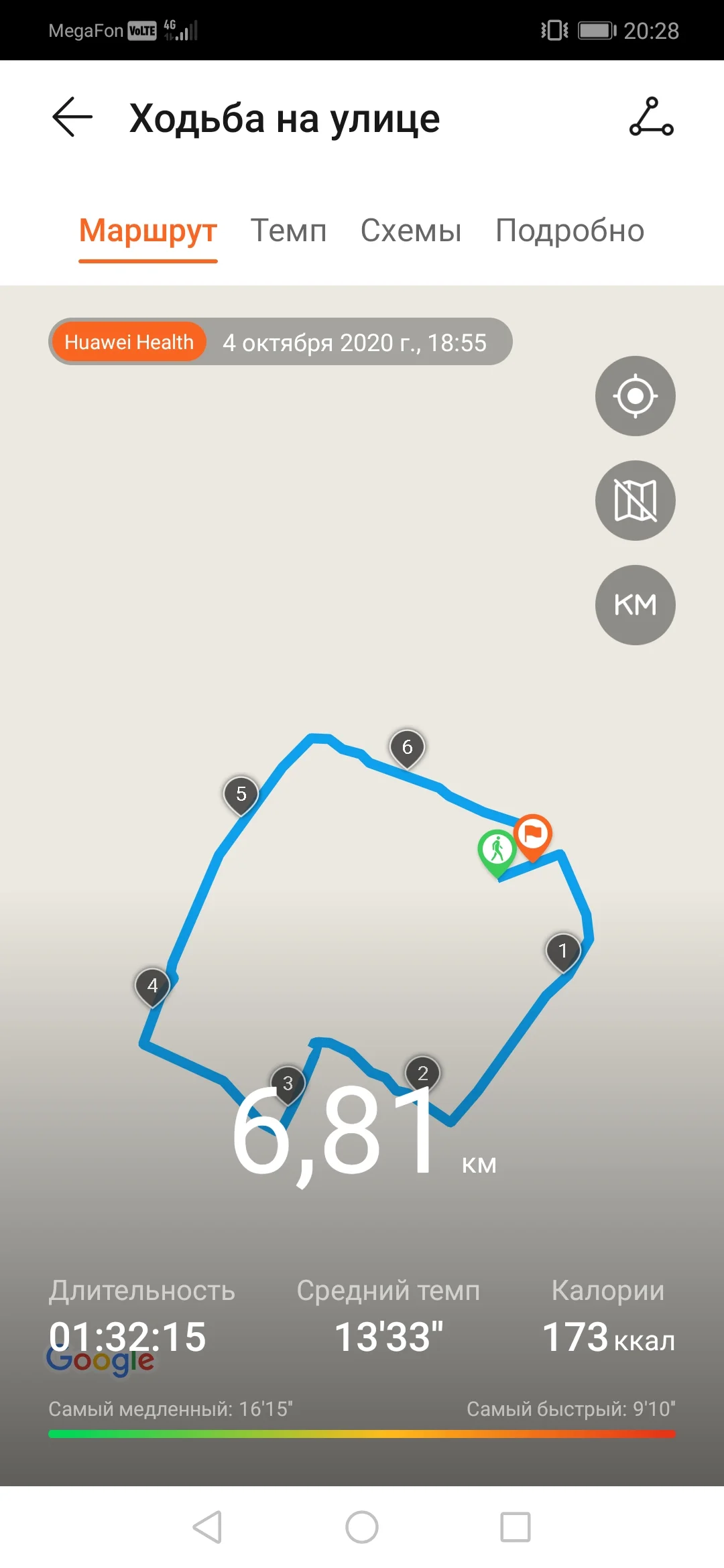Recenter the map on the route
The height and width of the screenshot is (1568, 724).
click(x=635, y=396)
